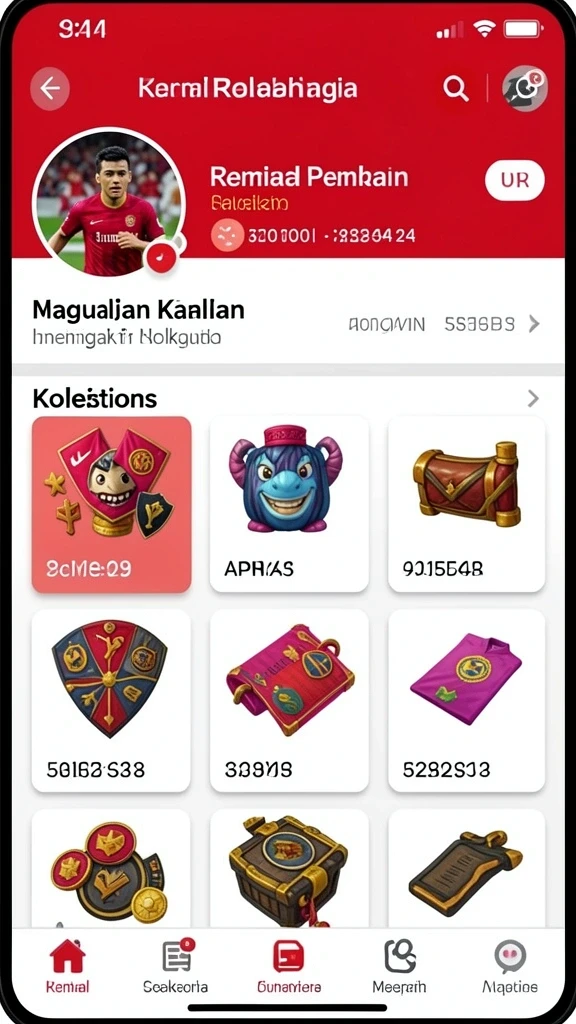Select the 338918 pink scroll card
This screenshot has width=576, height=1024.
coord(289,701)
